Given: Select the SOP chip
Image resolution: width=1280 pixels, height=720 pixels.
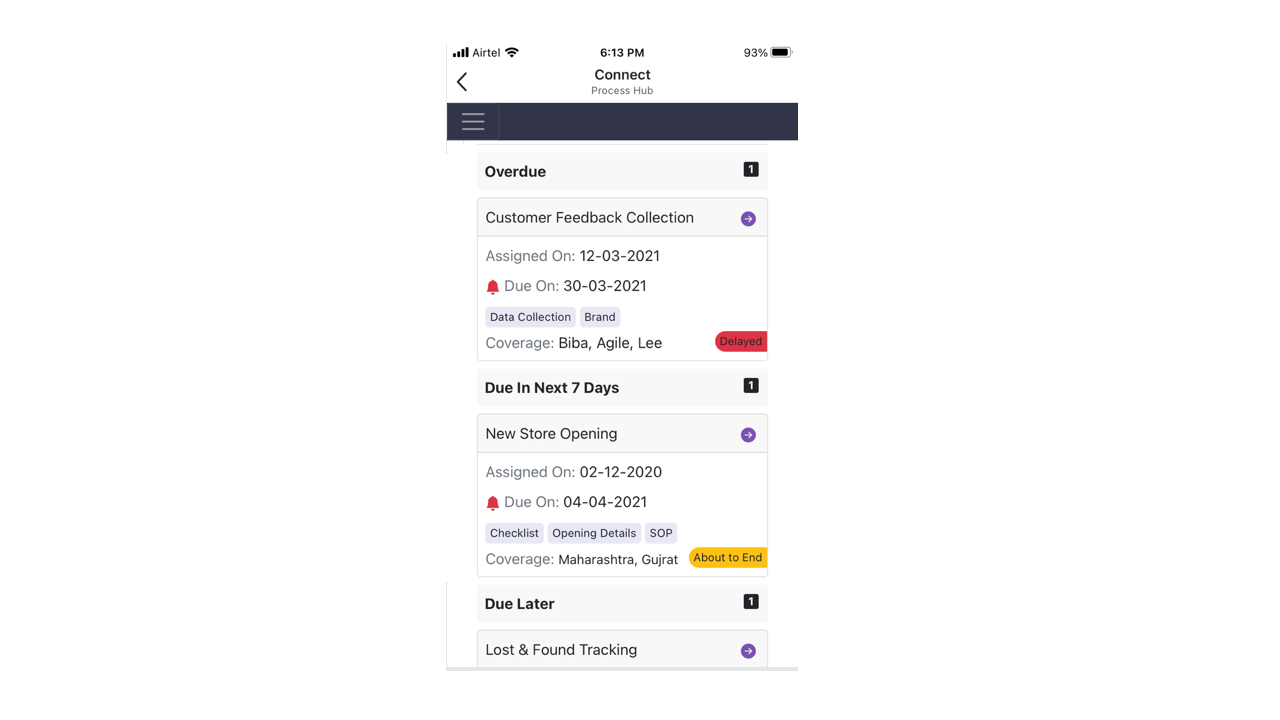Looking at the screenshot, I should [x=661, y=533].
